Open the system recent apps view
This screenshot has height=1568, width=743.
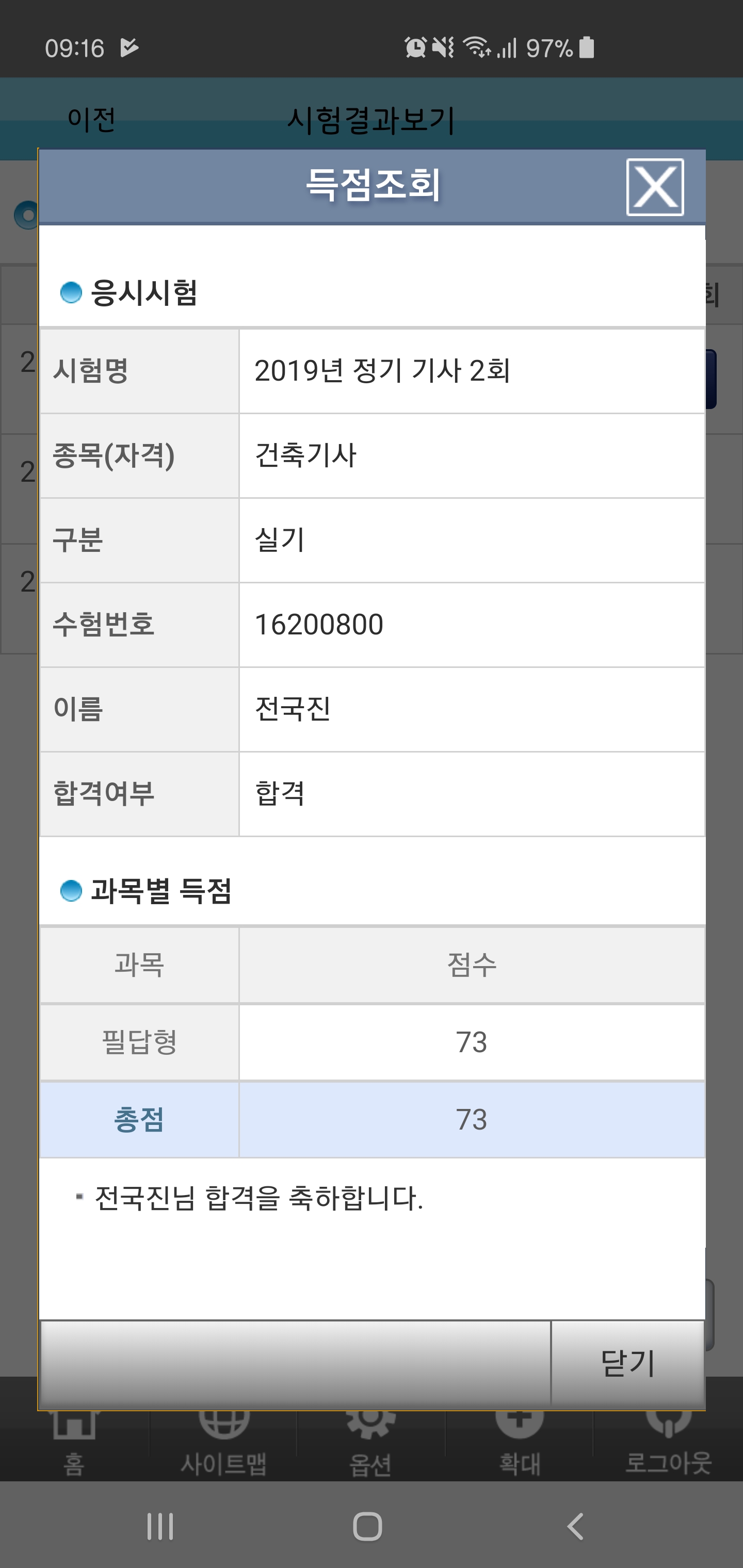[x=160, y=1527]
